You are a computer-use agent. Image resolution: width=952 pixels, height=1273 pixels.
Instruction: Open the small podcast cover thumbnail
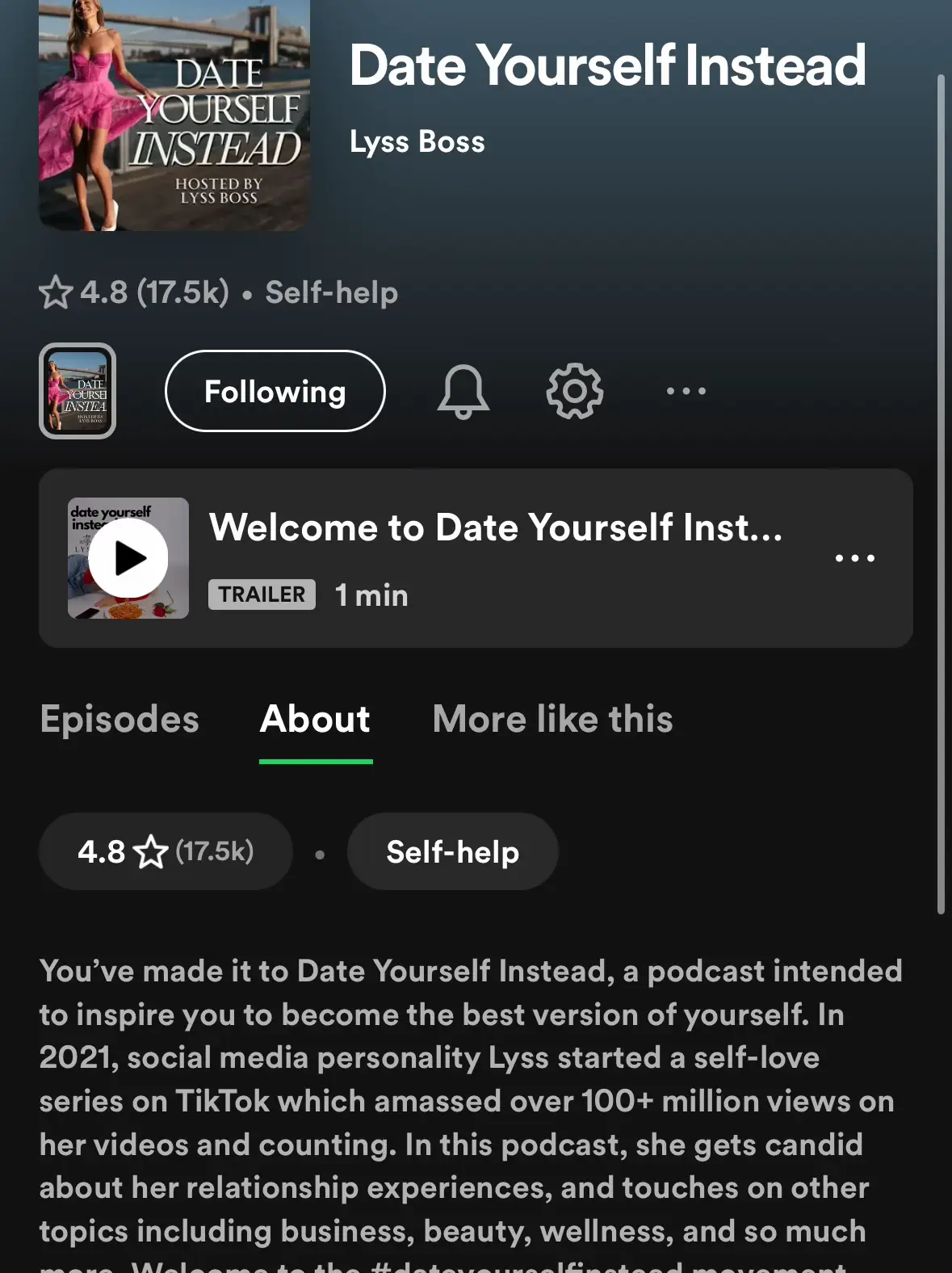(x=78, y=392)
